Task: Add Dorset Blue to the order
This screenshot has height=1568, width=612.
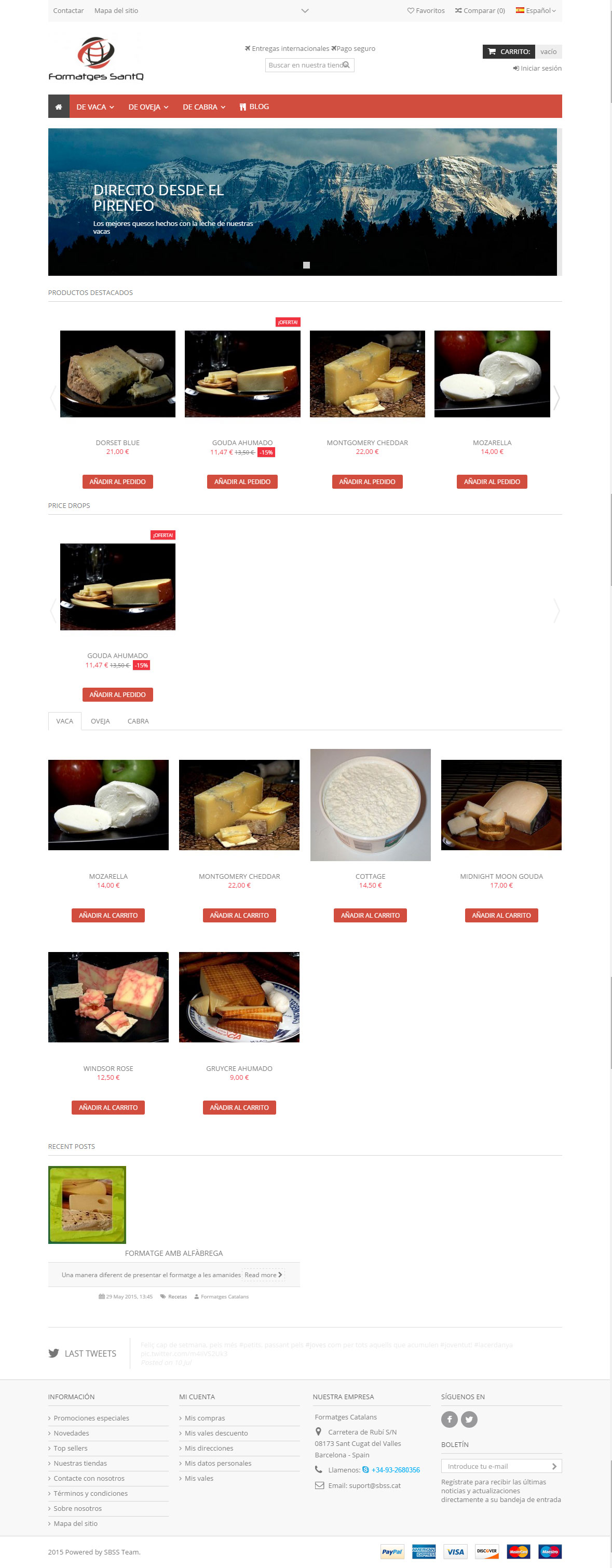Action: click(x=117, y=481)
